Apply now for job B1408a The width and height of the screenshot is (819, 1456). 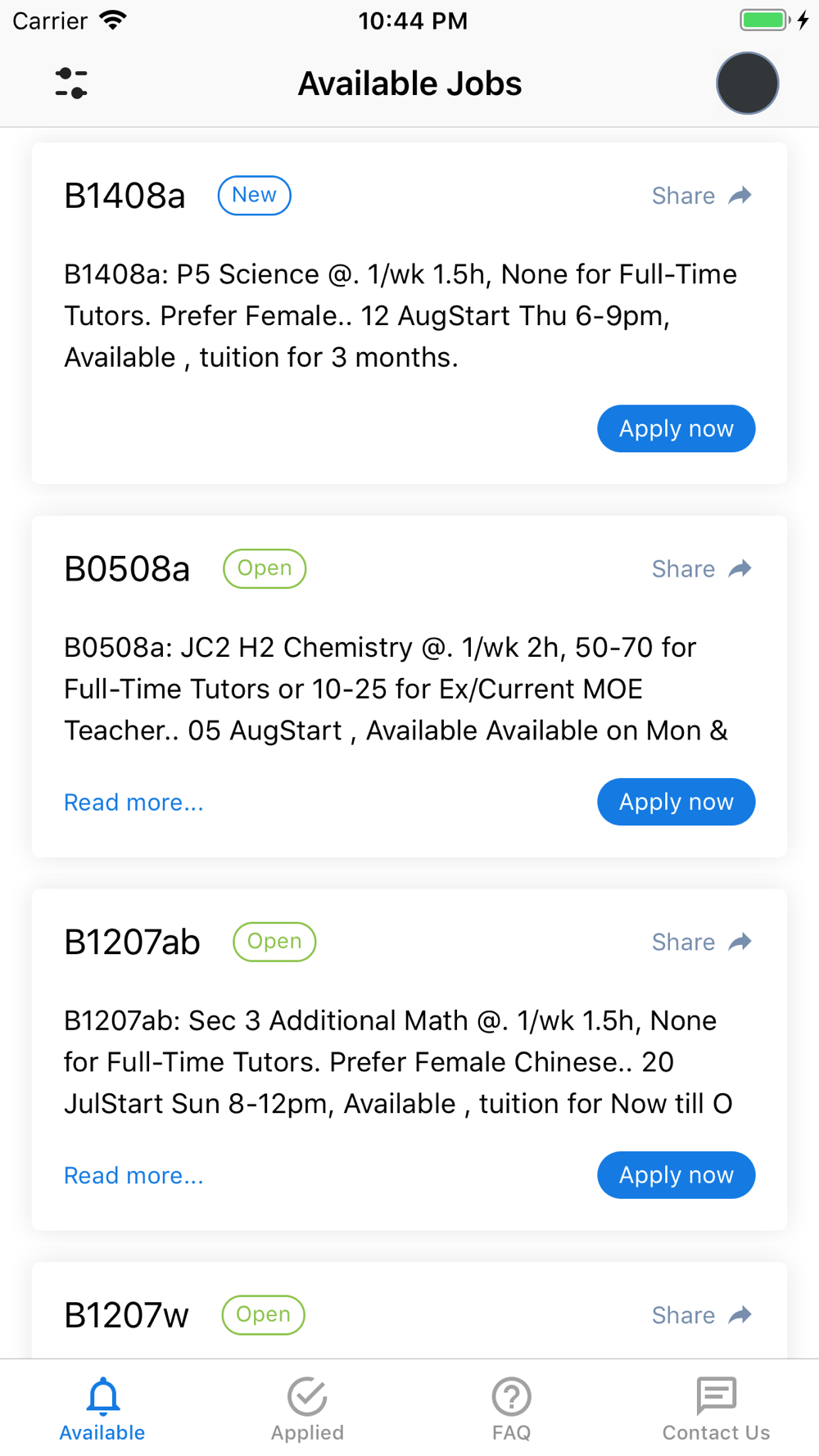(x=676, y=428)
